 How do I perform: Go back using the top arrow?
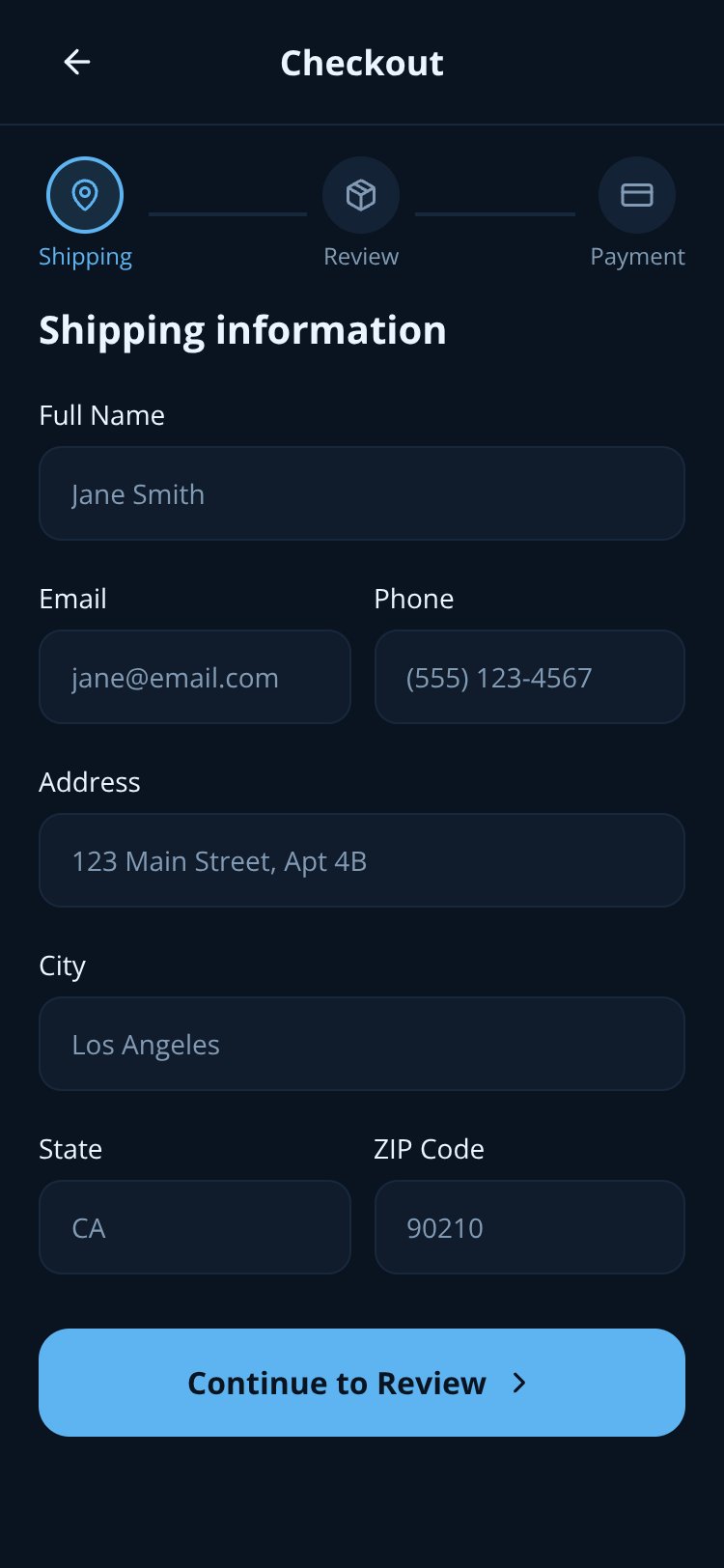[x=77, y=63]
